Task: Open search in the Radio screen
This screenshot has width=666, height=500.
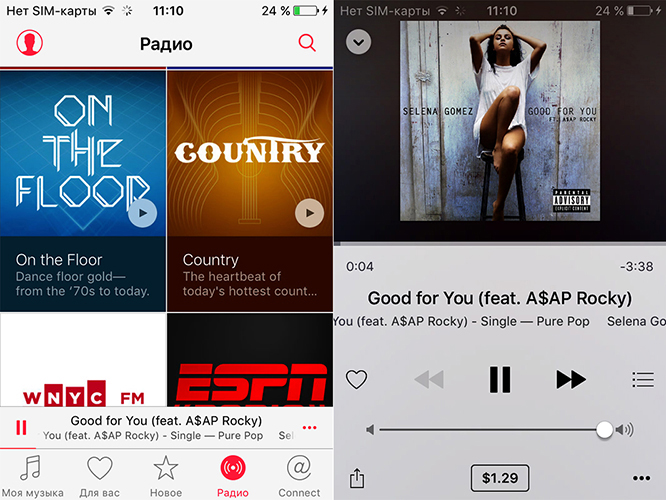Action: [307, 43]
